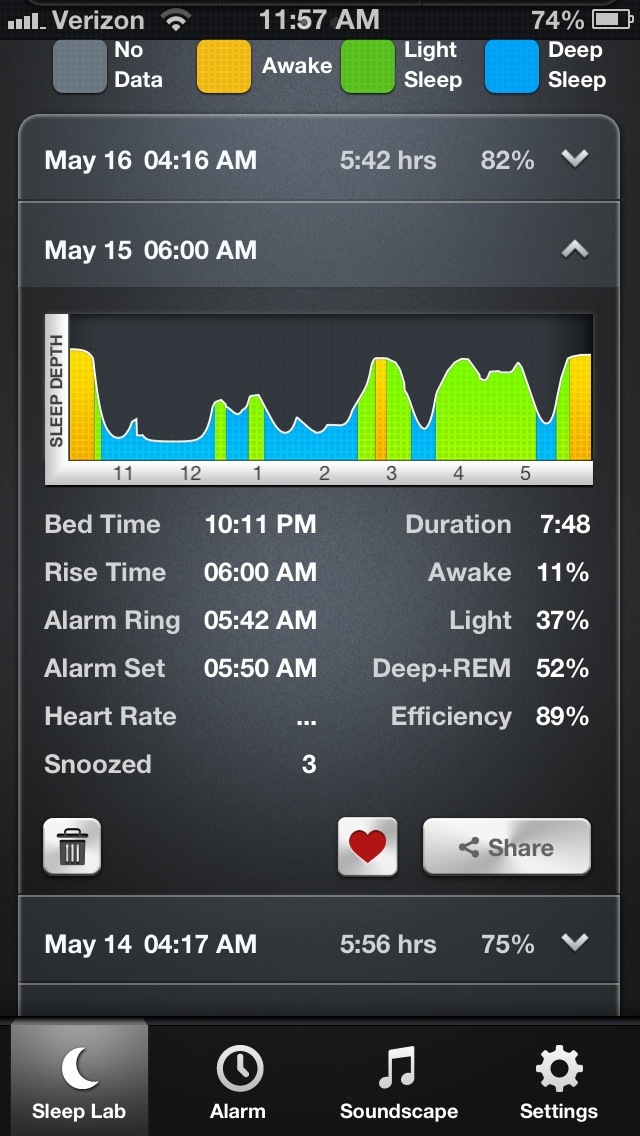Collapse the May 15 sleep record
The height and width of the screenshot is (1136, 640).
tap(574, 250)
